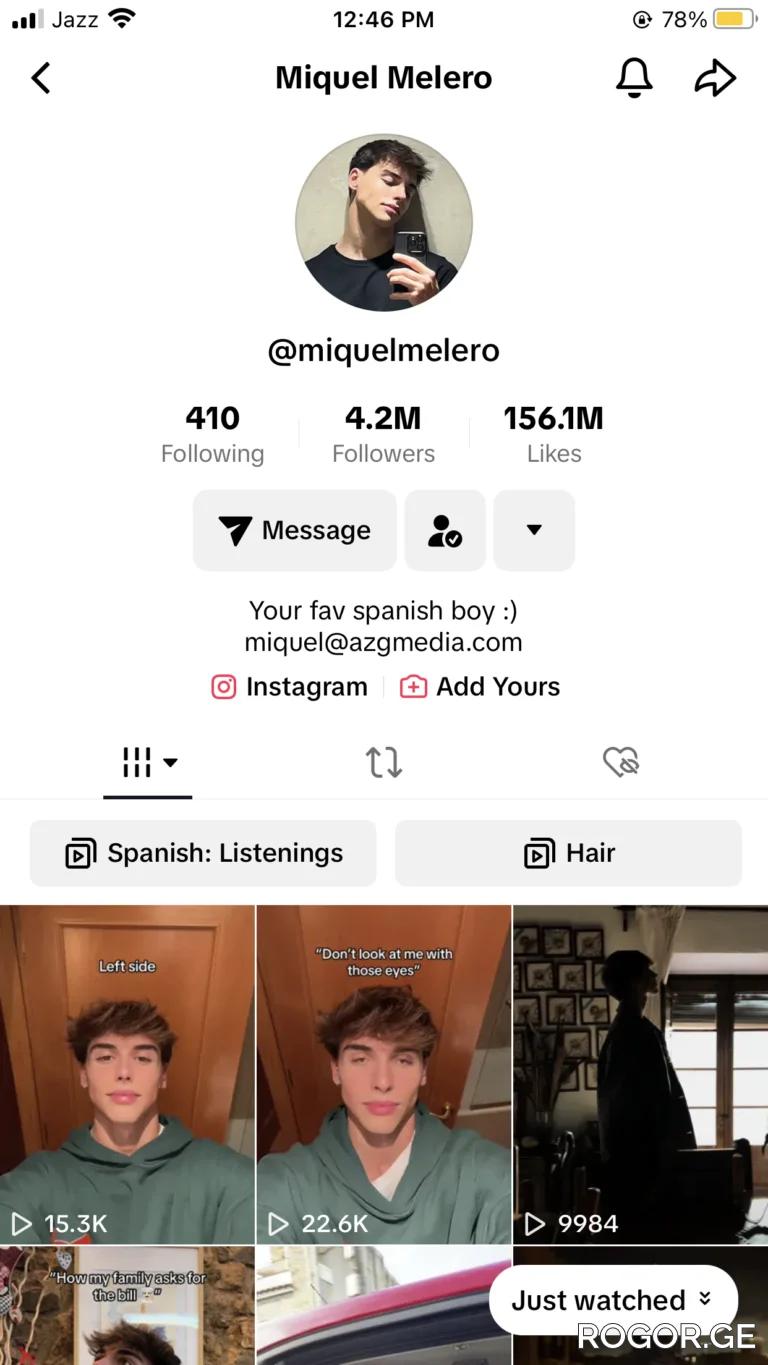Open the Hair playlist
The width and height of the screenshot is (768, 1365).
(x=568, y=853)
